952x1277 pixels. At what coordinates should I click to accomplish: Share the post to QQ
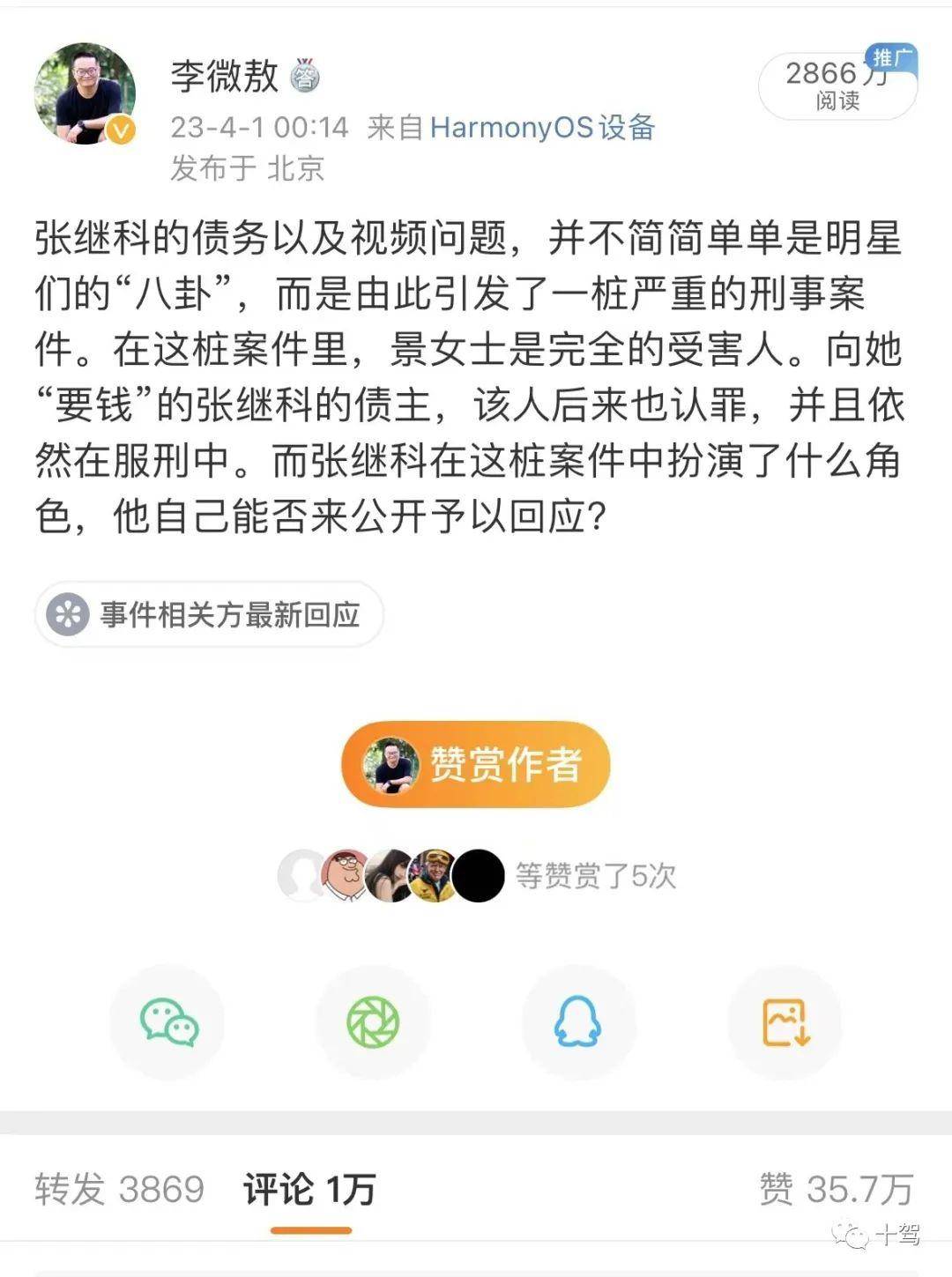(x=578, y=1022)
